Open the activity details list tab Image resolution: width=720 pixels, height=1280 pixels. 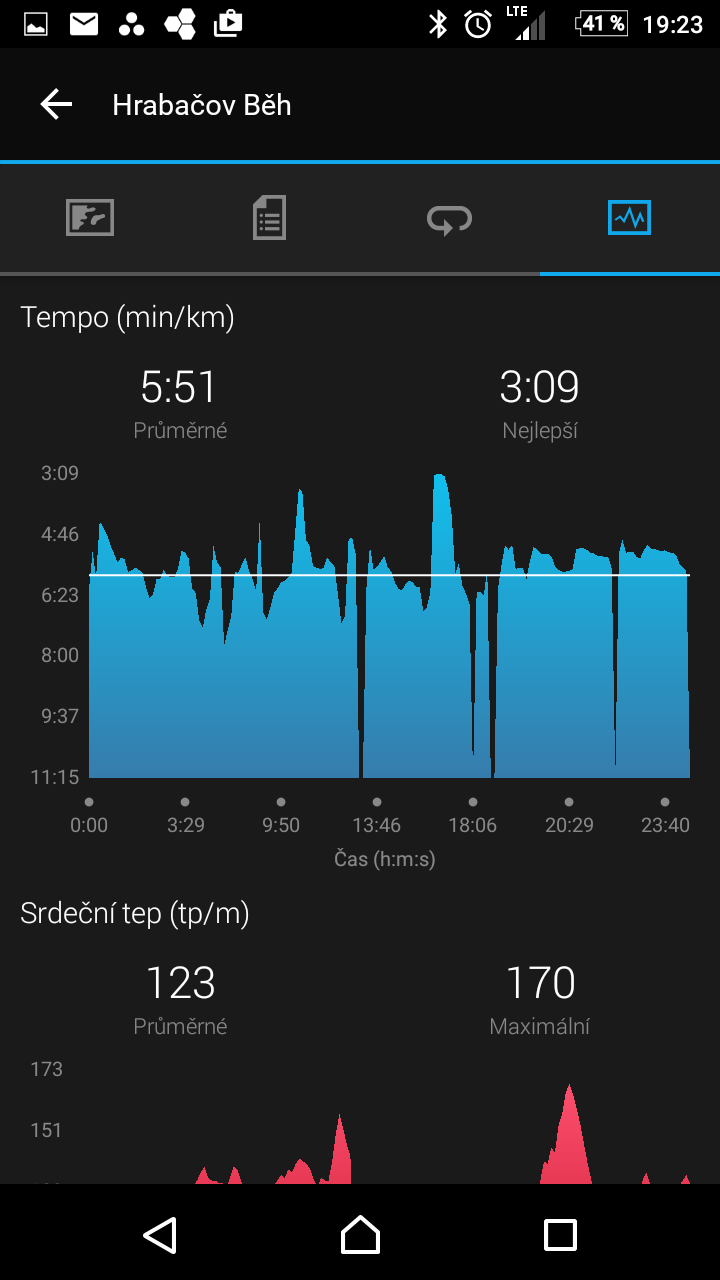pos(269,218)
